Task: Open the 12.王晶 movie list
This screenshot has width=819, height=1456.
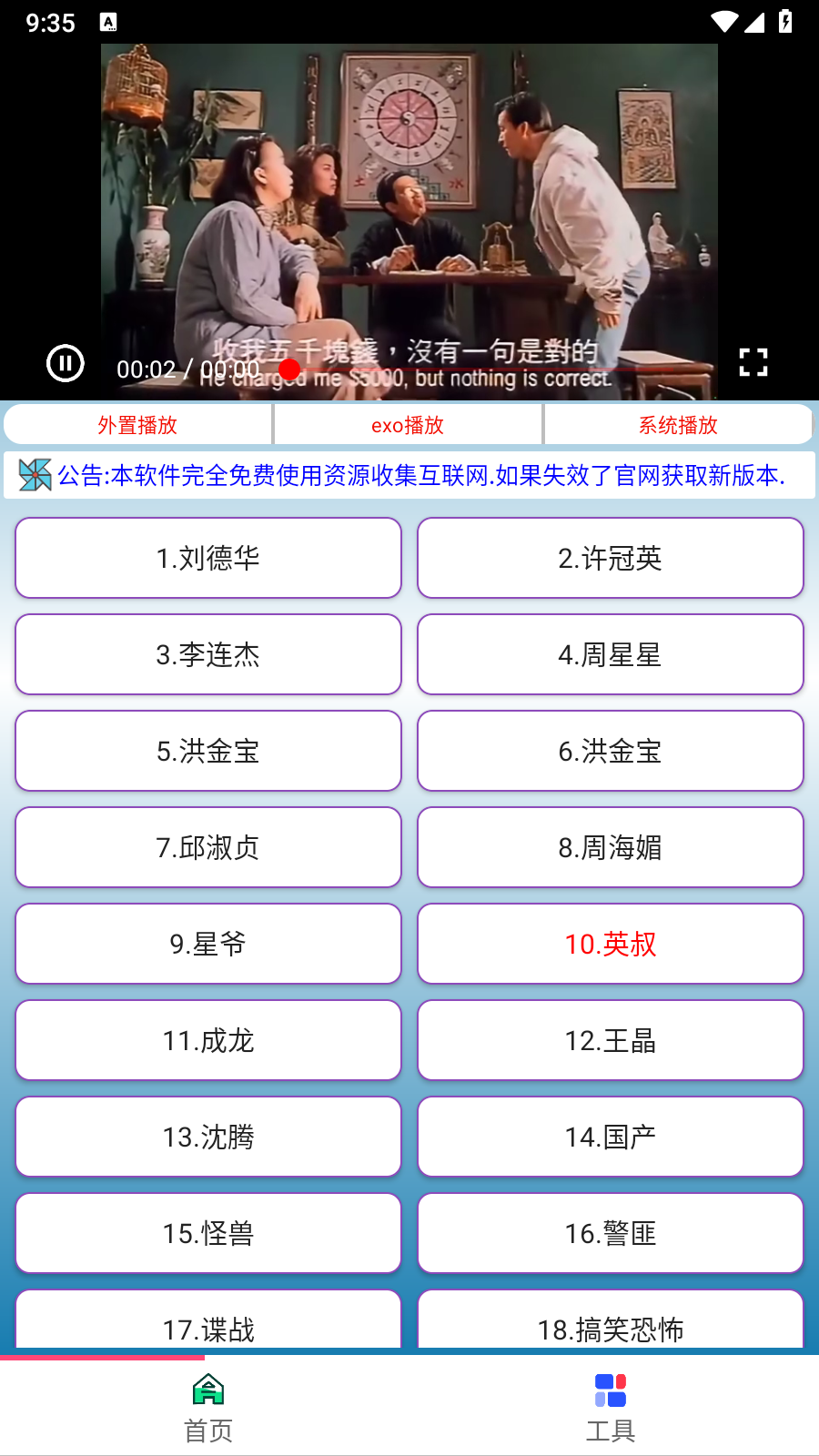Action: pyautogui.click(x=610, y=1040)
